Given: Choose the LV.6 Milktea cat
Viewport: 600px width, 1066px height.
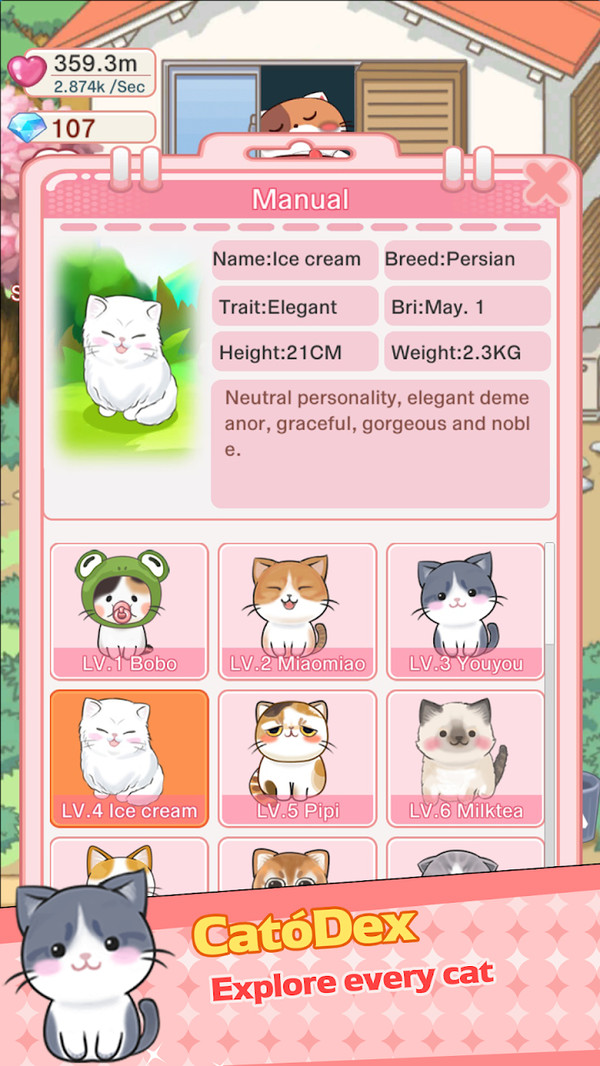Looking at the screenshot, I should 465,758.
